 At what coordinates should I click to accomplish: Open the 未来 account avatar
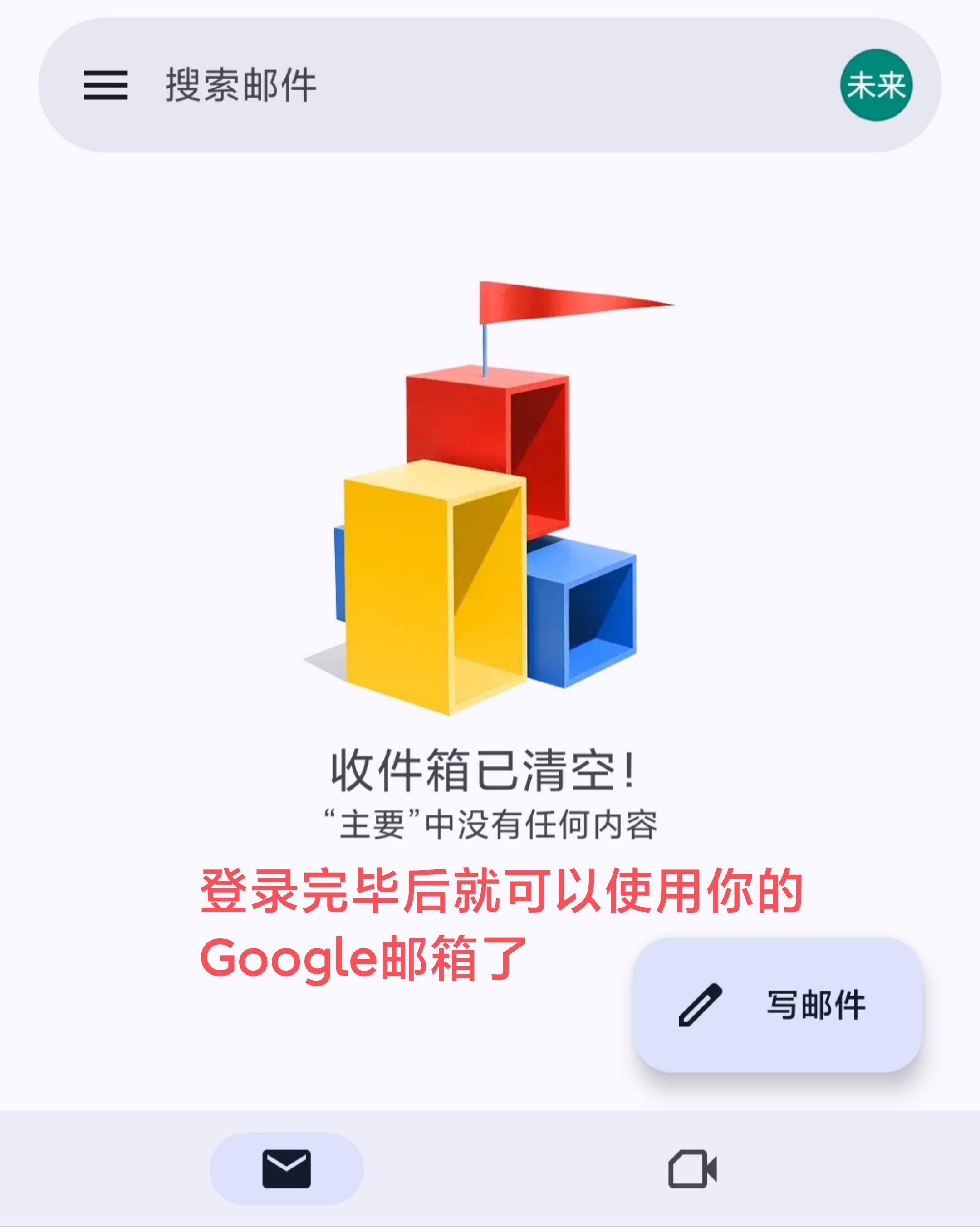click(876, 85)
